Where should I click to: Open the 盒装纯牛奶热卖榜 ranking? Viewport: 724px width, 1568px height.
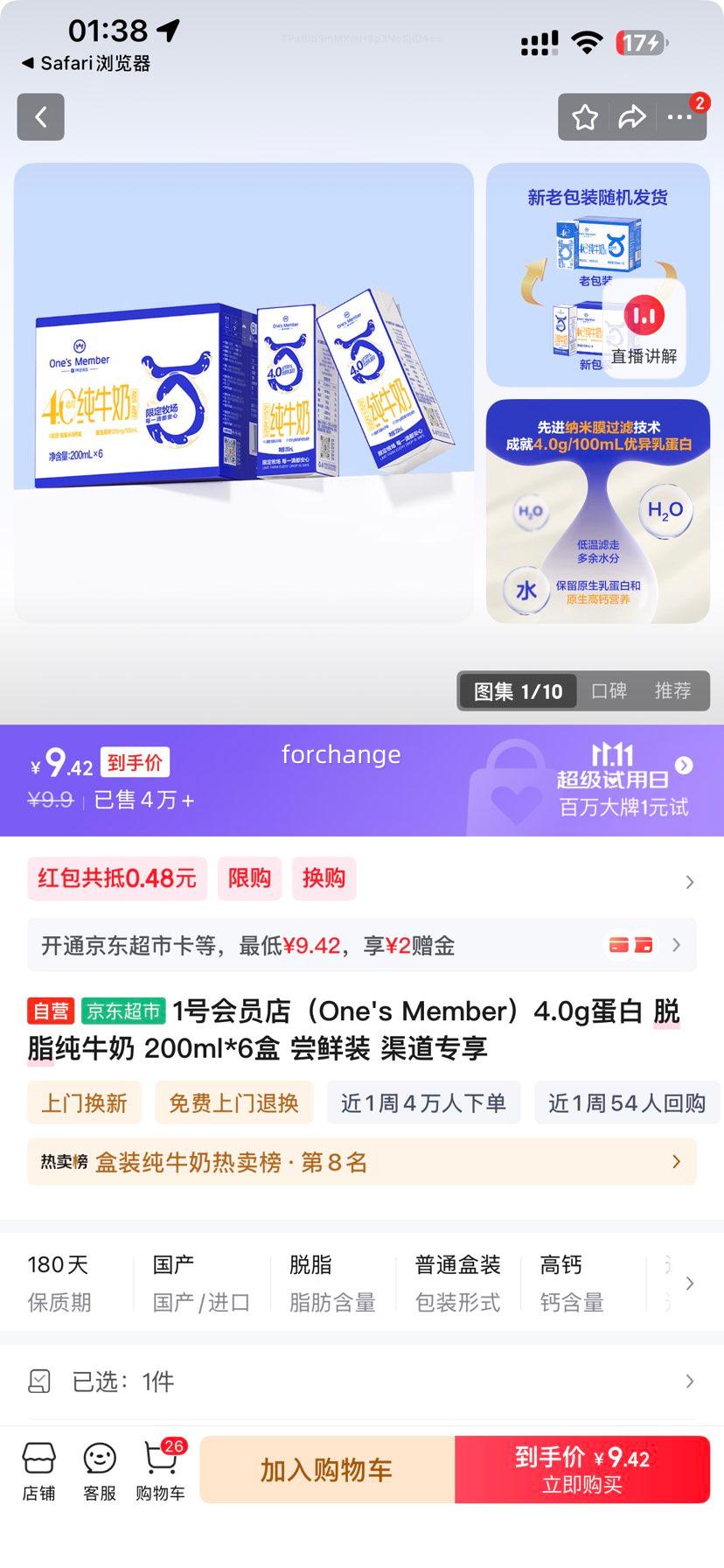(361, 1162)
